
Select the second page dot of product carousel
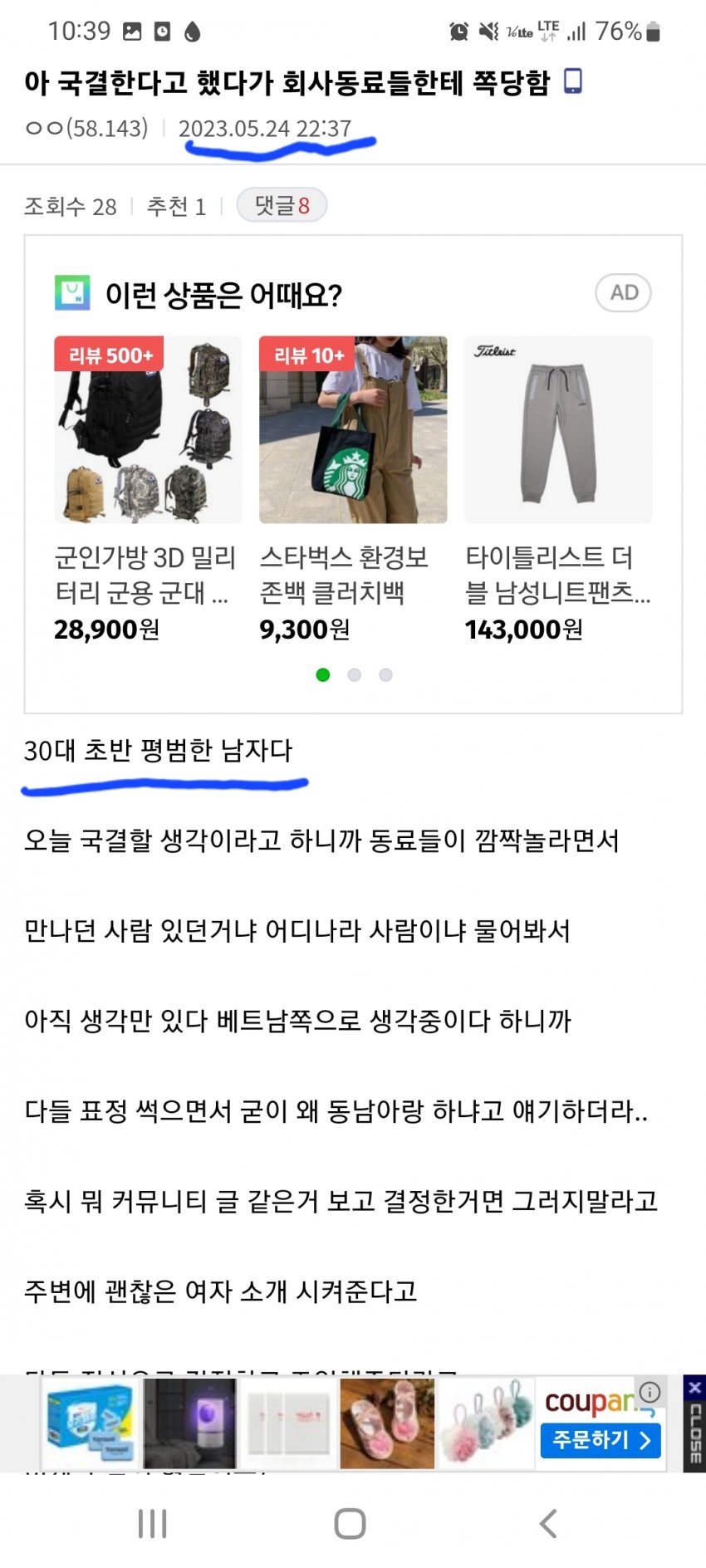pos(354,674)
